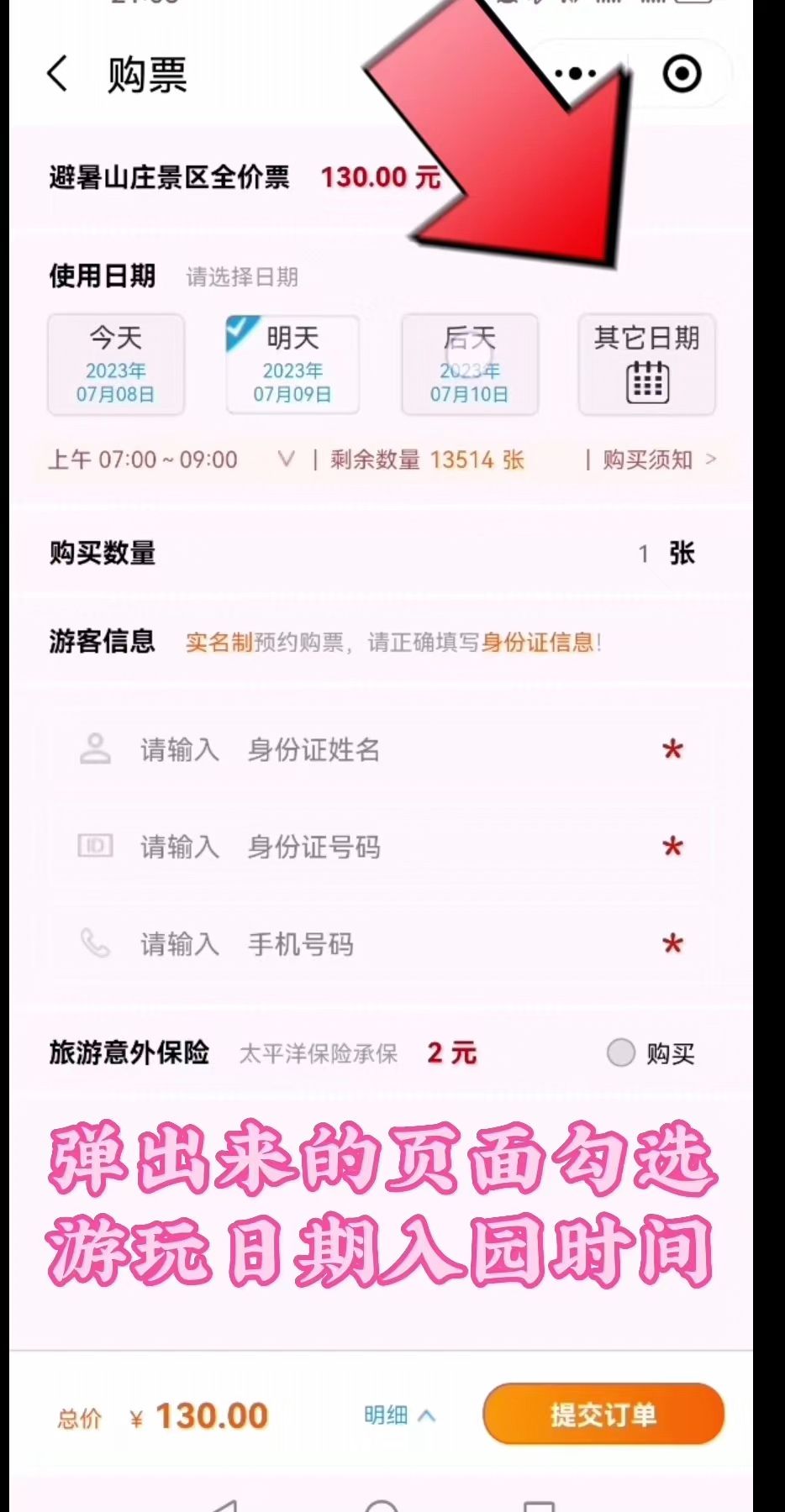The width and height of the screenshot is (785, 1512).
Task: Open the mini program three-dot menu
Action: click(577, 74)
